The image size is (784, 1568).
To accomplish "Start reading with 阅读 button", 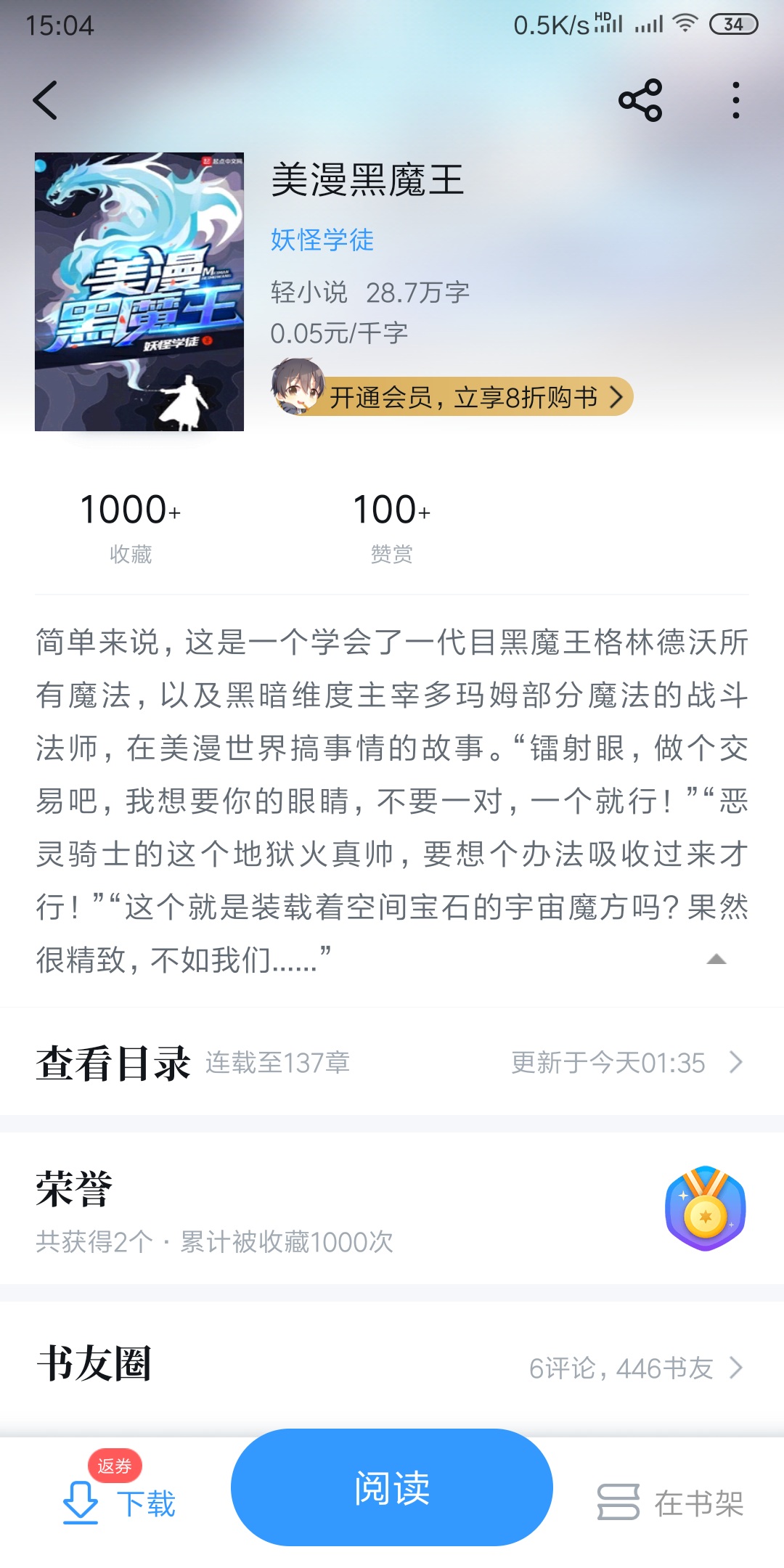I will (x=392, y=1488).
